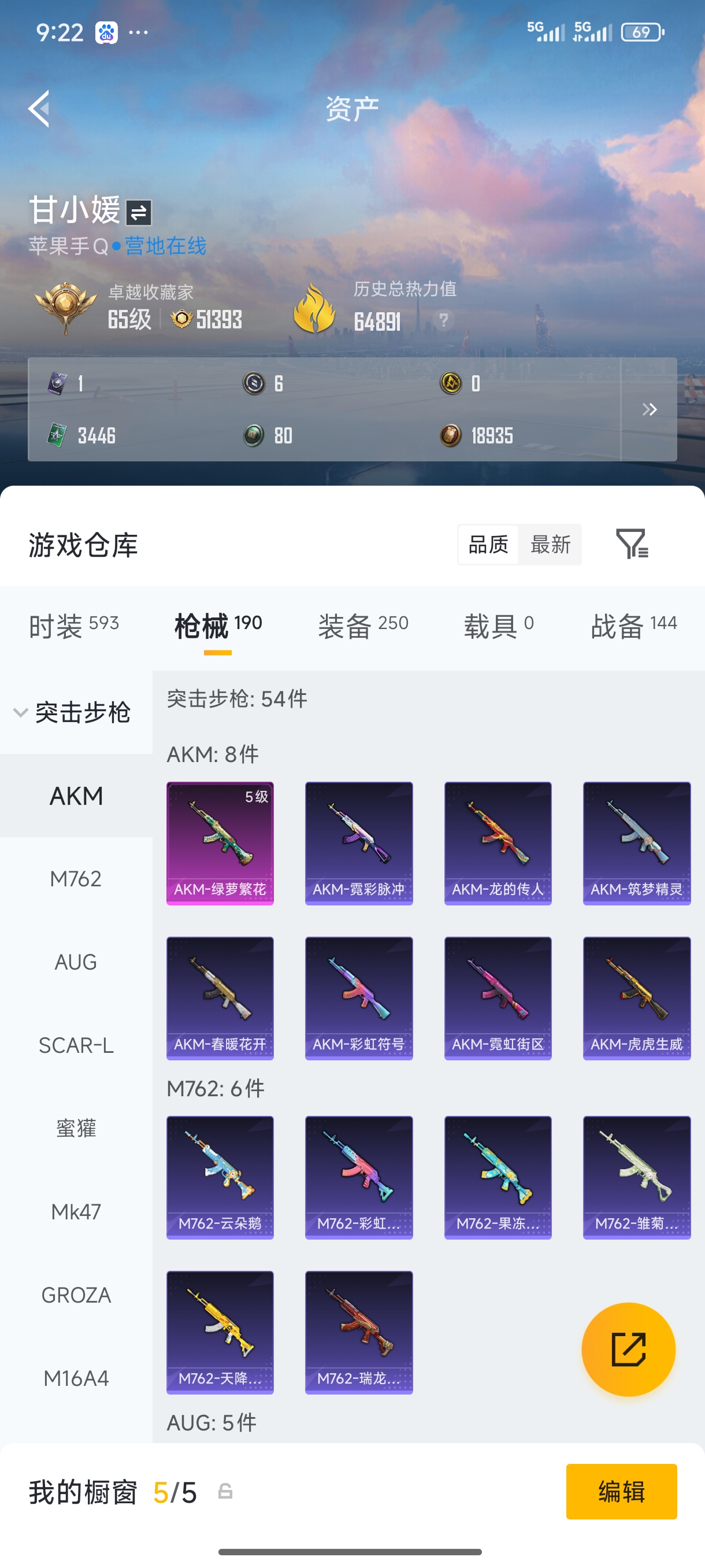This screenshot has width=705, height=1568.
Task: Expand the assets panel with the double arrow
Action: (x=650, y=409)
